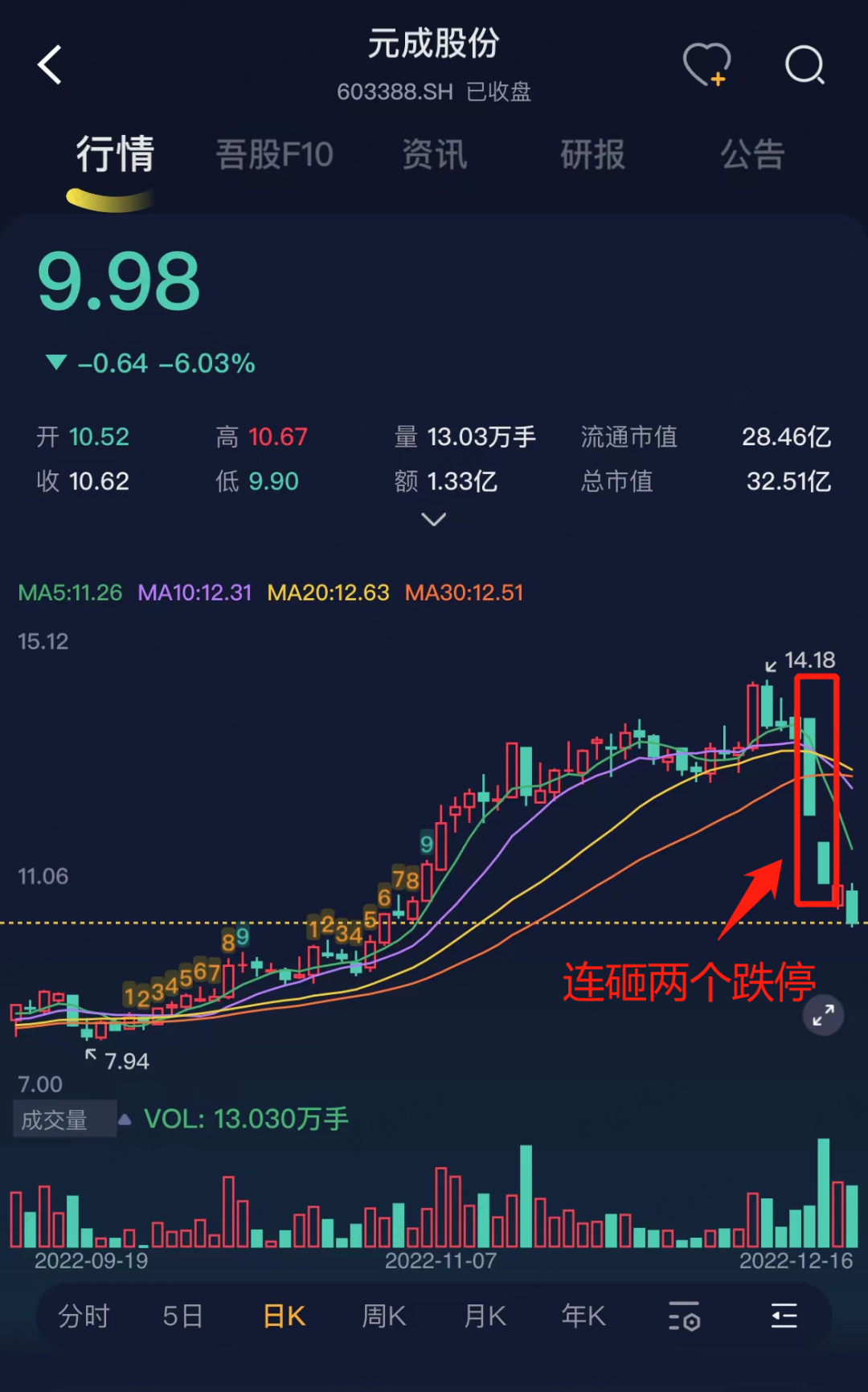
Task: Switch to the 公告 tab
Action: tap(752, 154)
